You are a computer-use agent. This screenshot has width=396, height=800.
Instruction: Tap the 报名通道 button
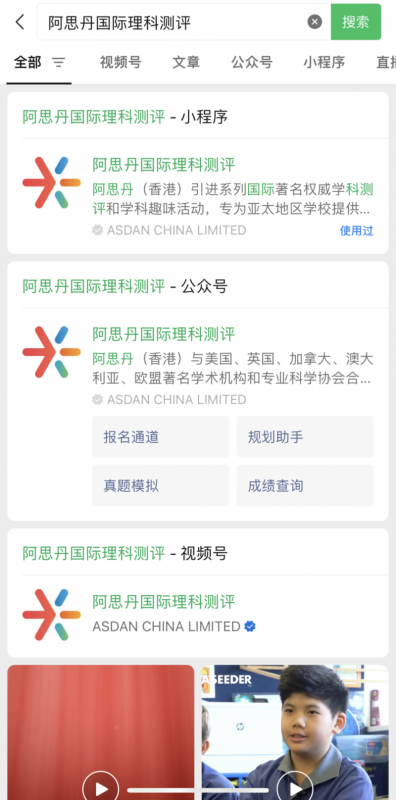click(160, 437)
